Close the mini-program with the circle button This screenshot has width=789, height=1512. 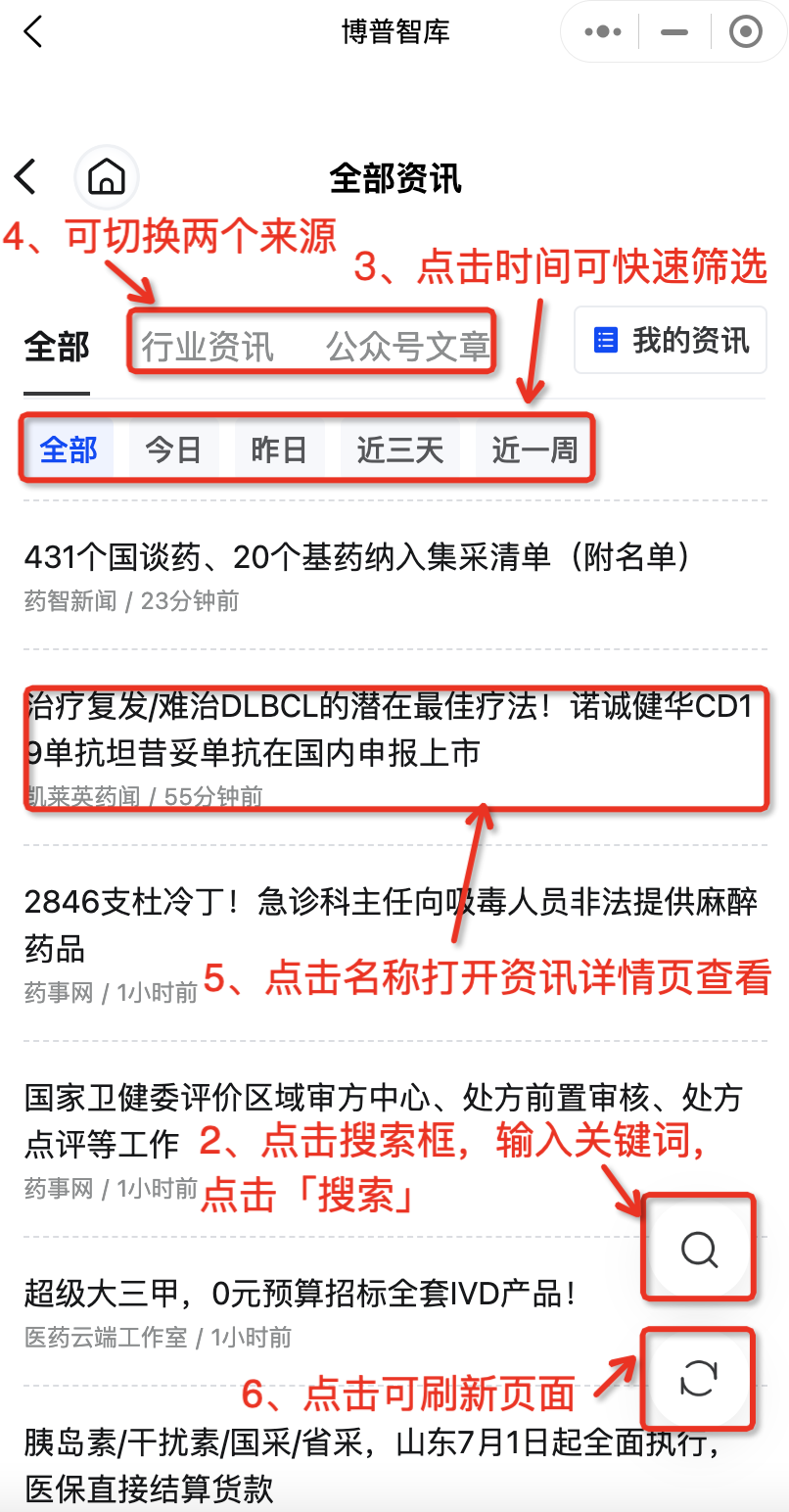click(746, 32)
